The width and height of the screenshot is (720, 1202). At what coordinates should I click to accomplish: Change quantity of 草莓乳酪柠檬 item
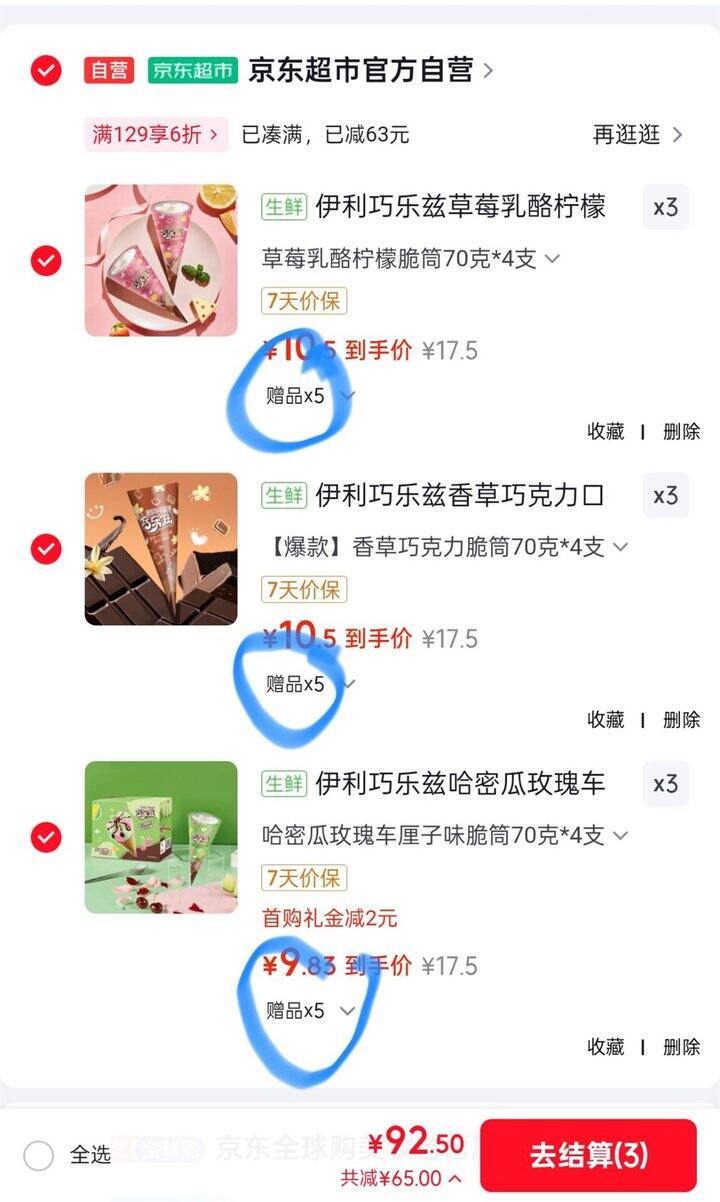pos(665,208)
